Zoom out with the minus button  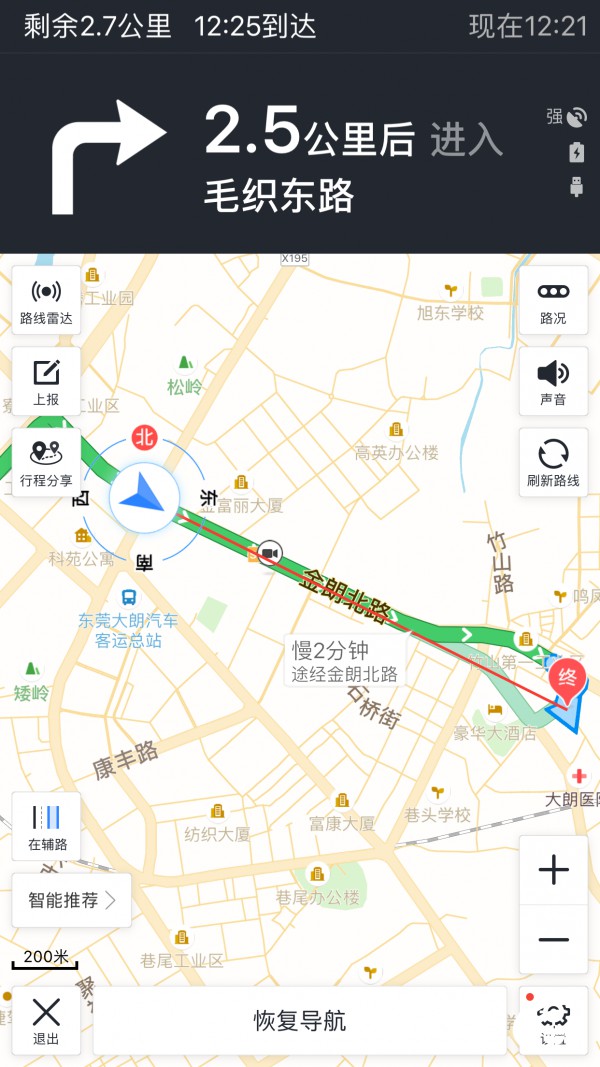[553, 940]
